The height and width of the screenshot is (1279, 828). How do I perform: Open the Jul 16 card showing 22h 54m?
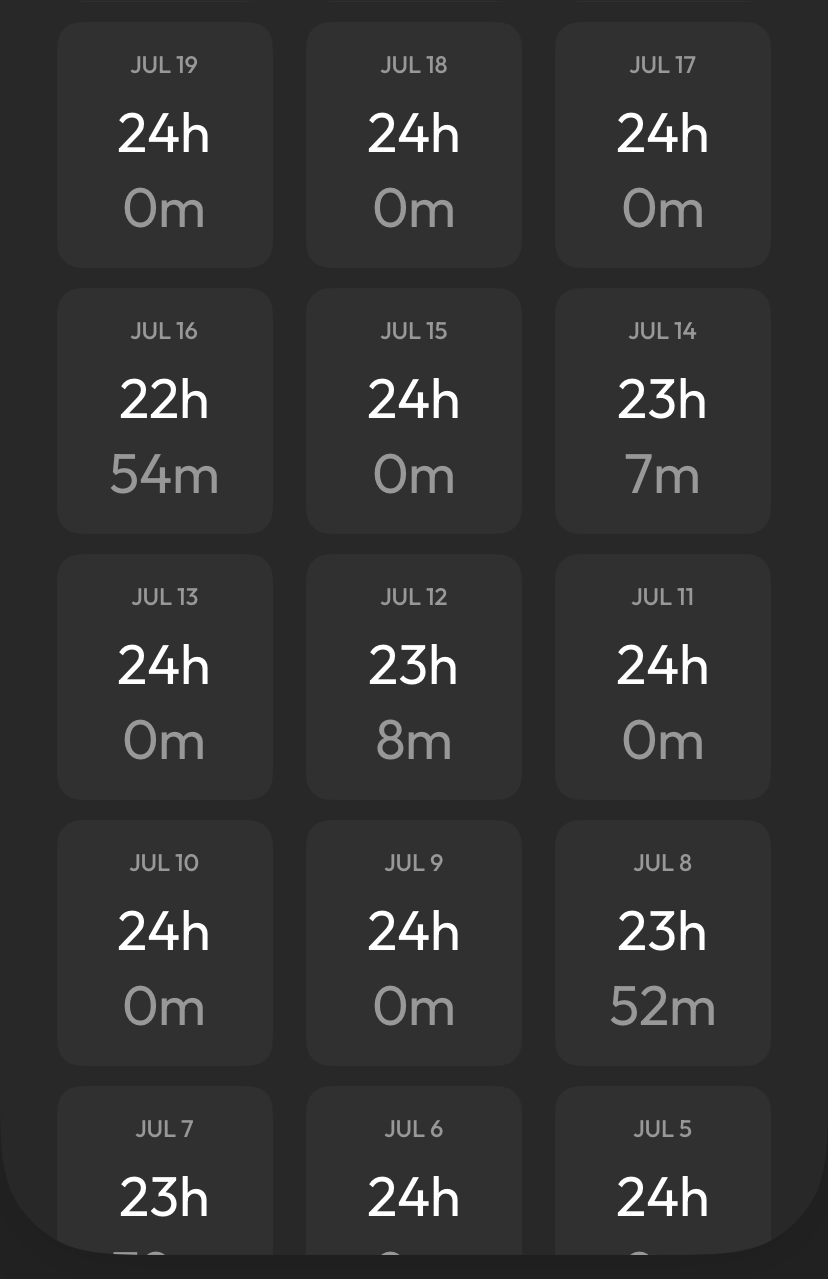point(164,411)
